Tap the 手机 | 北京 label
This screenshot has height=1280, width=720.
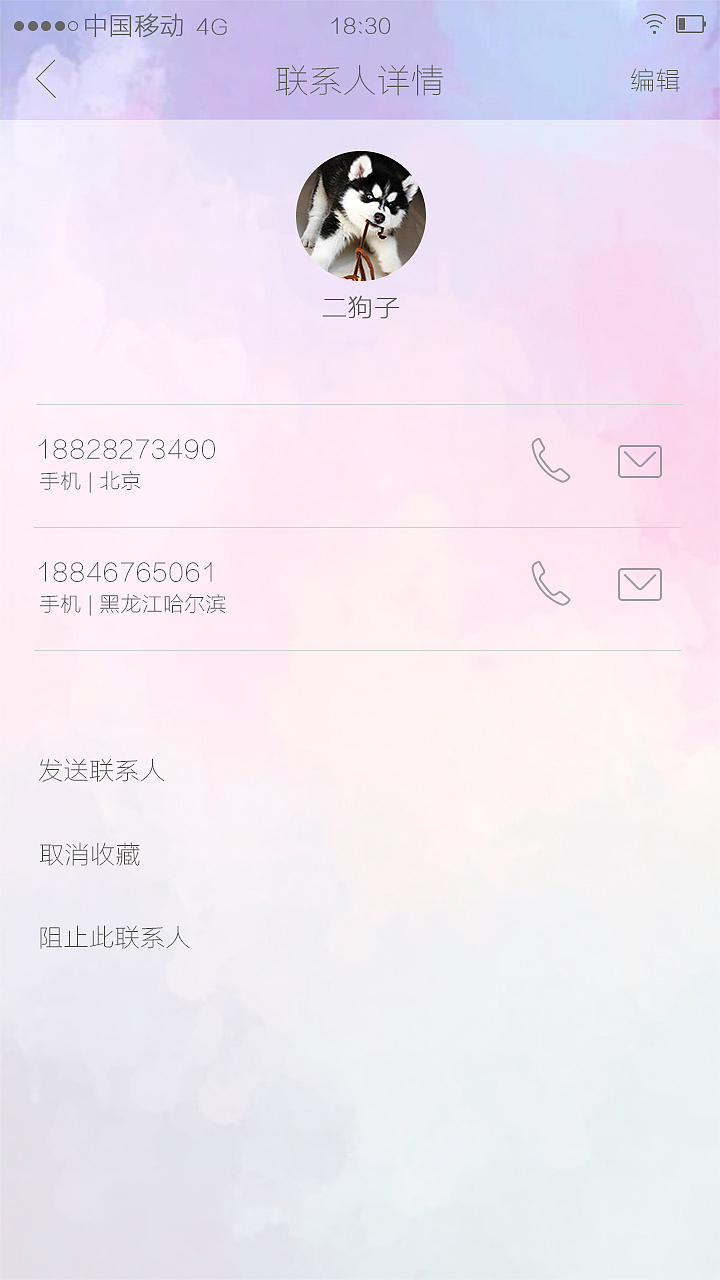click(88, 481)
